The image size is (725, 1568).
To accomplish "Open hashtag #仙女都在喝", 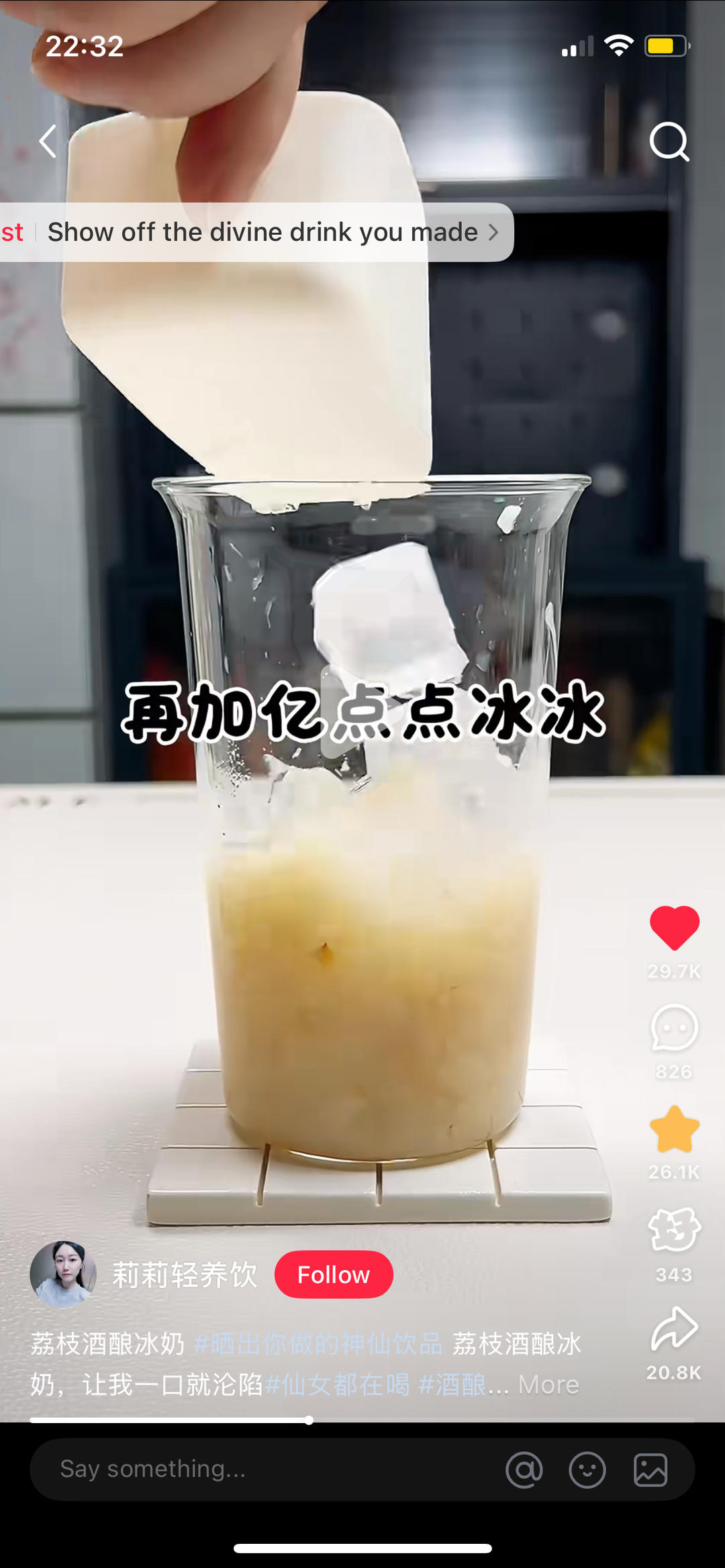I will click(338, 1384).
